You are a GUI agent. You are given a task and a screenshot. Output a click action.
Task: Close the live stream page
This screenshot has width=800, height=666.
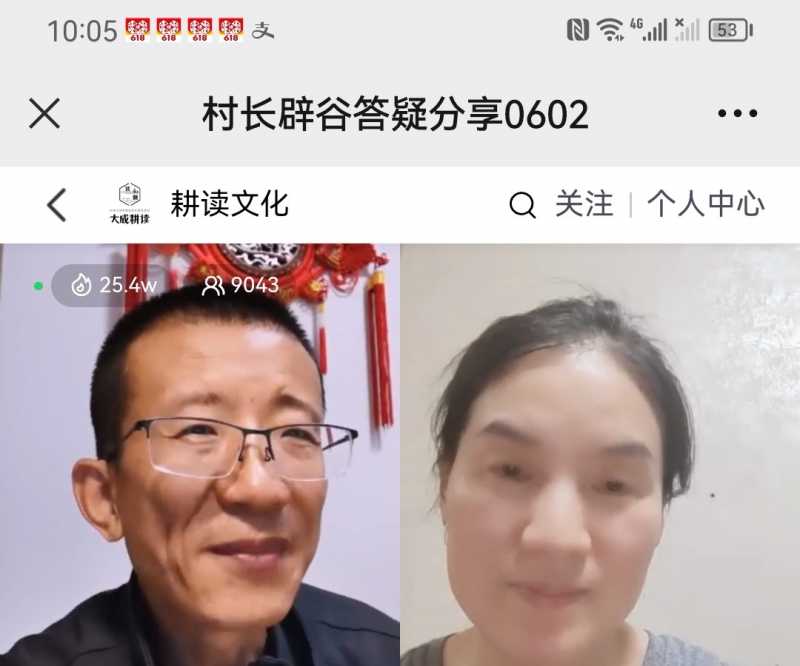point(45,114)
